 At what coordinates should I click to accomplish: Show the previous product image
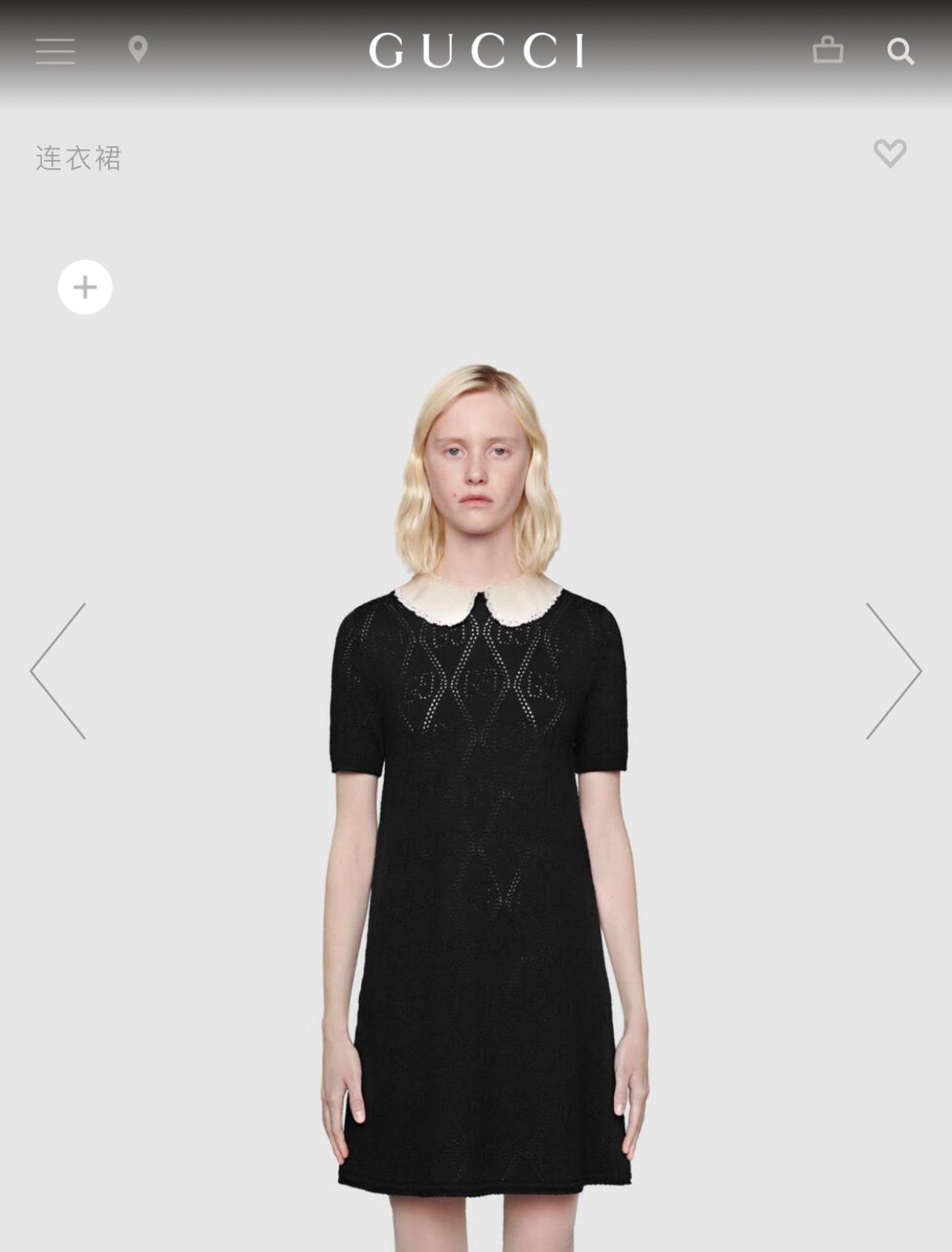click(59, 671)
